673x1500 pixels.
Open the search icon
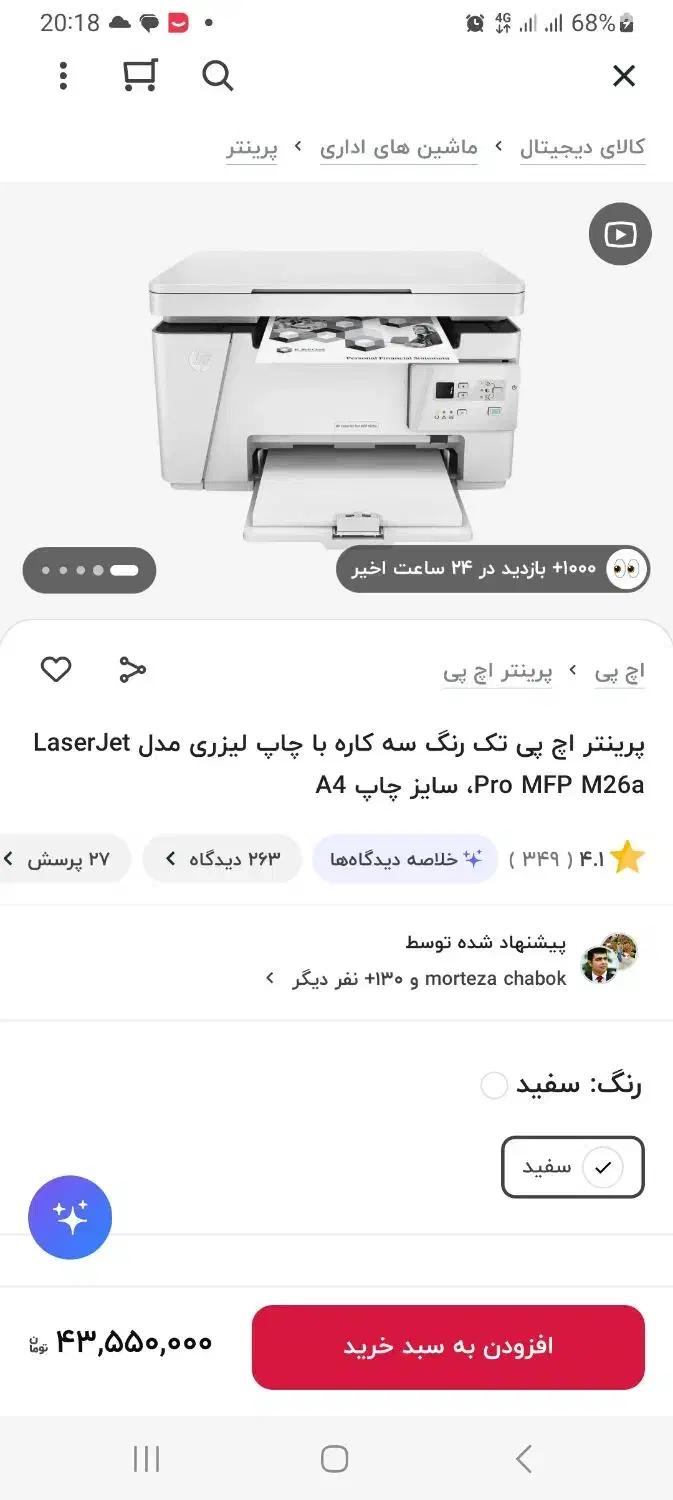[217, 76]
